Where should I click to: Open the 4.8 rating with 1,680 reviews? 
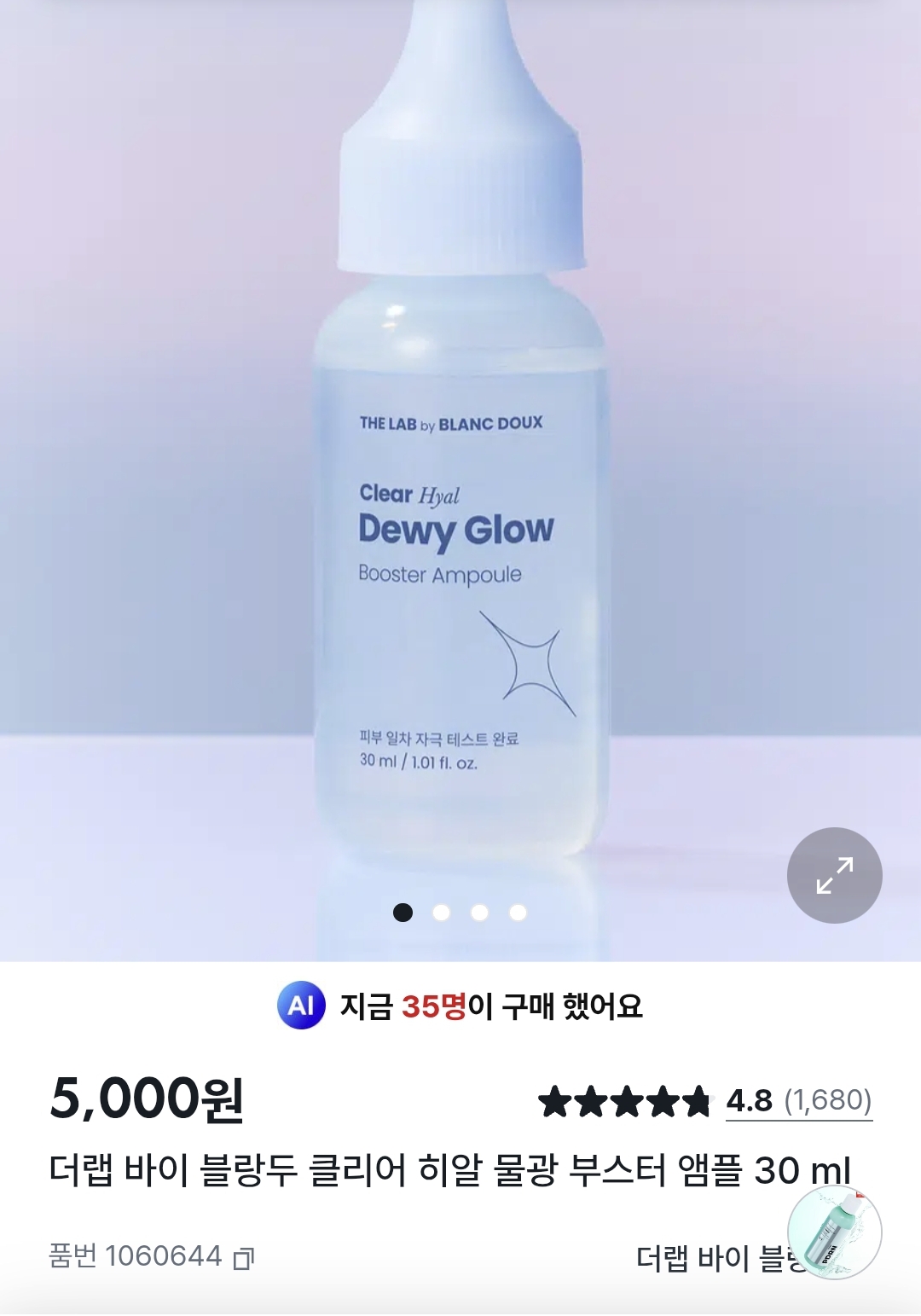click(798, 1101)
